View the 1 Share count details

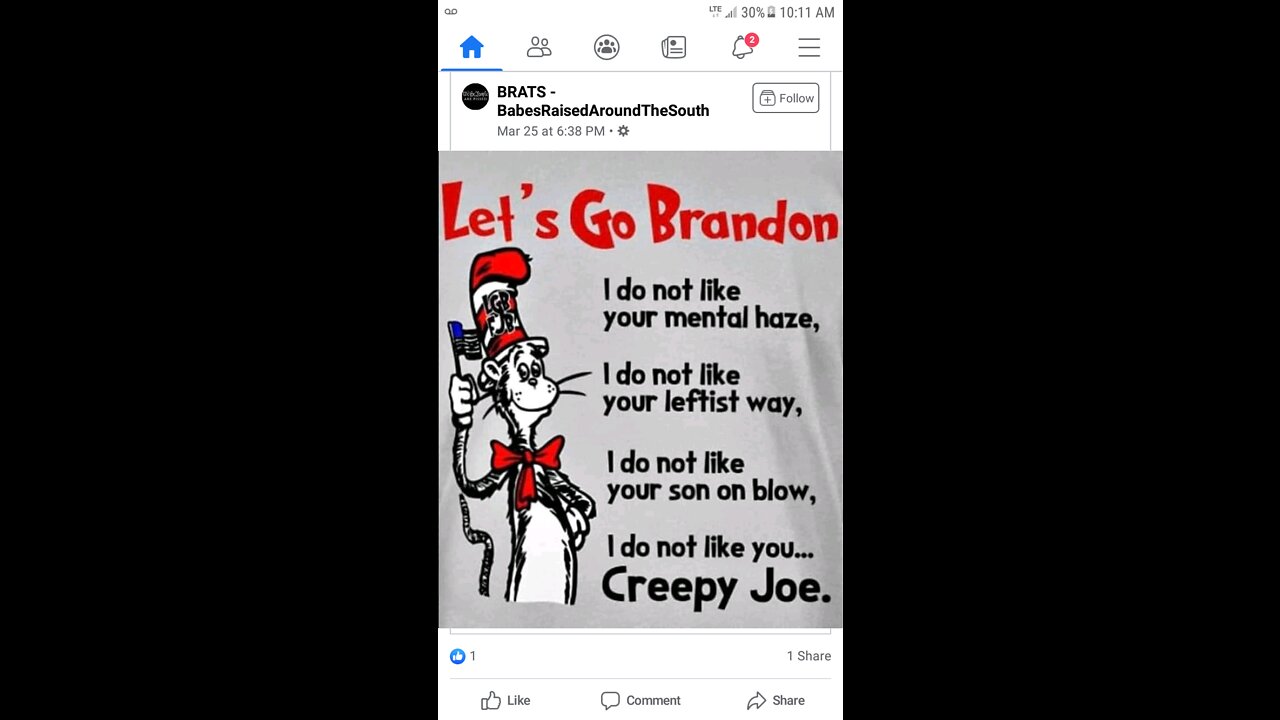point(808,656)
